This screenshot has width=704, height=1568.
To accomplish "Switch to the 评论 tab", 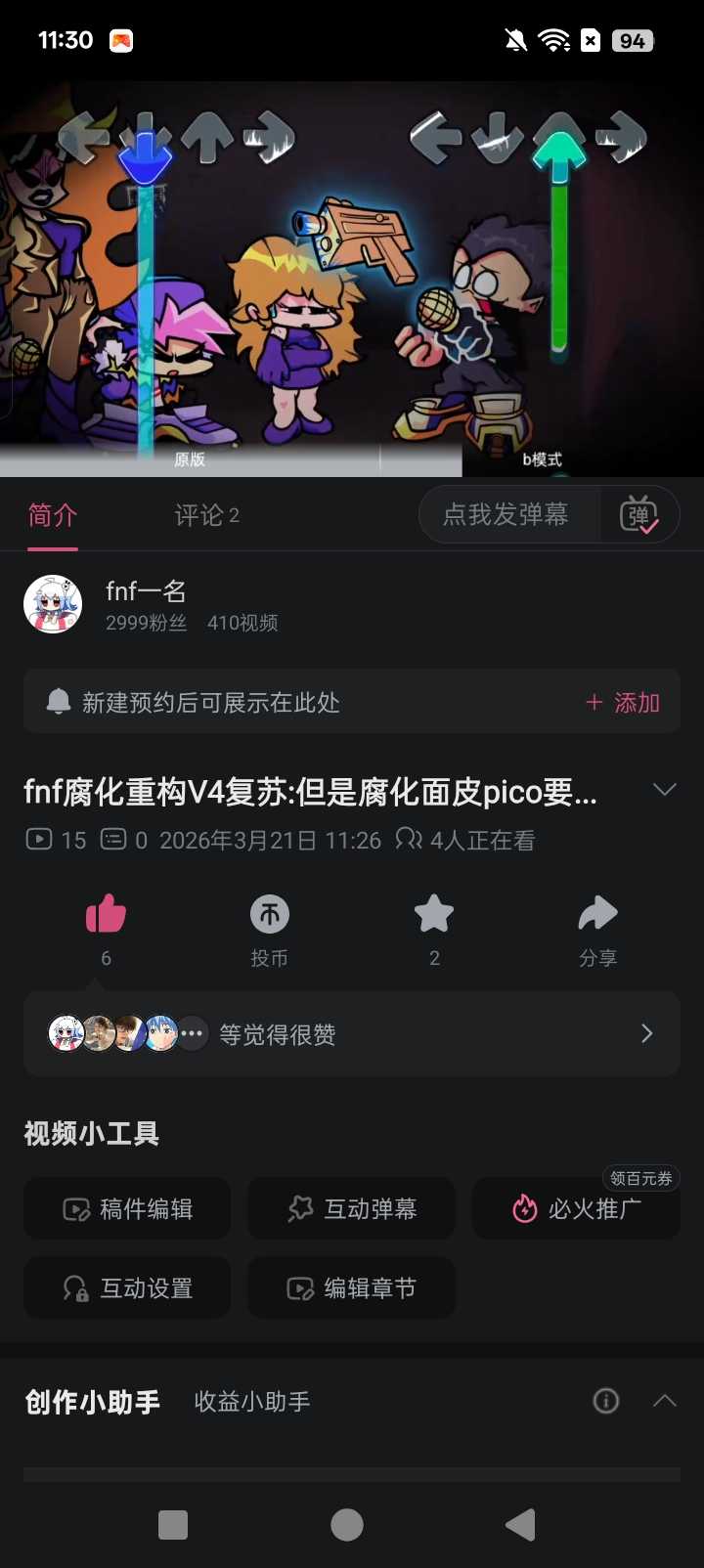I will [206, 515].
